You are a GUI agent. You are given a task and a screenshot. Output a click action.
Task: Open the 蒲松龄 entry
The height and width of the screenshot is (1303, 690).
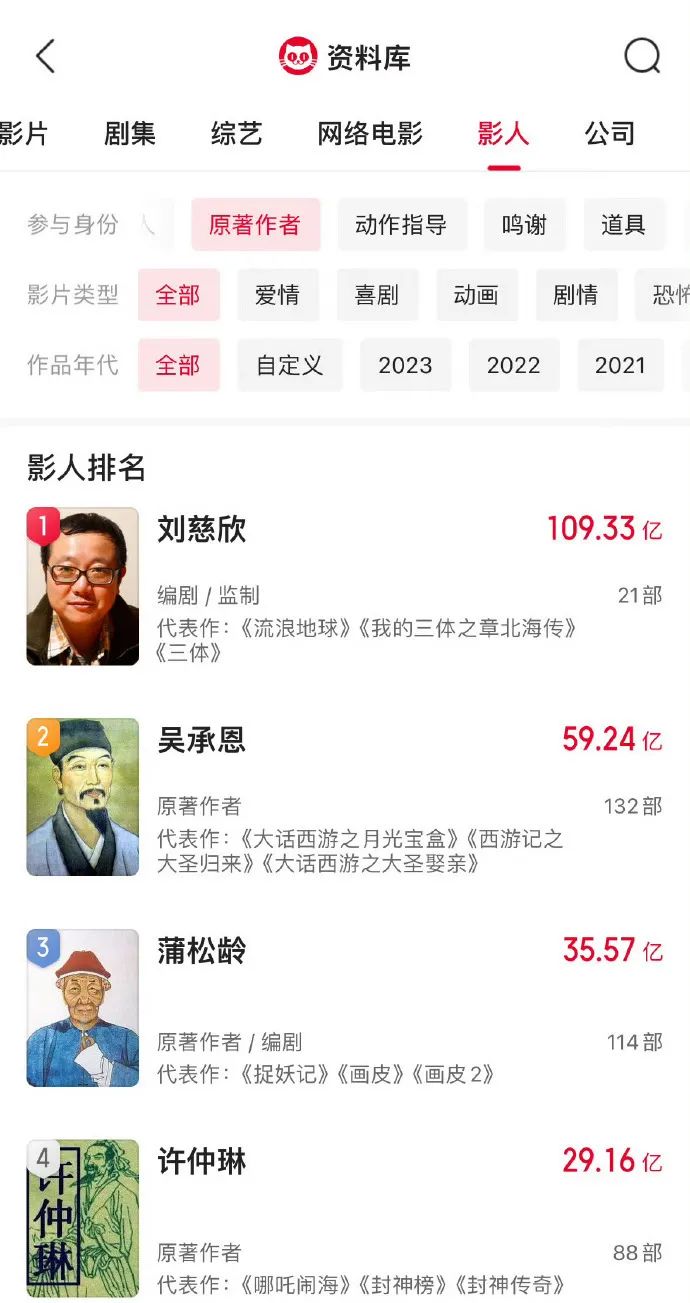[x=345, y=1008]
